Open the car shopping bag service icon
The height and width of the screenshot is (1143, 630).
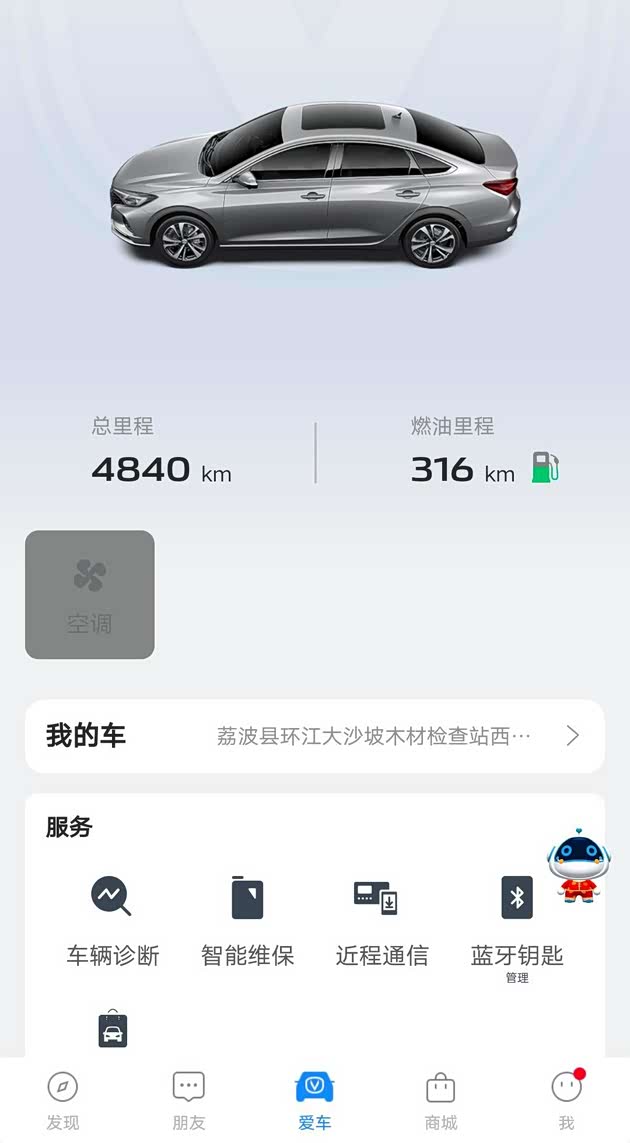pos(113,1030)
